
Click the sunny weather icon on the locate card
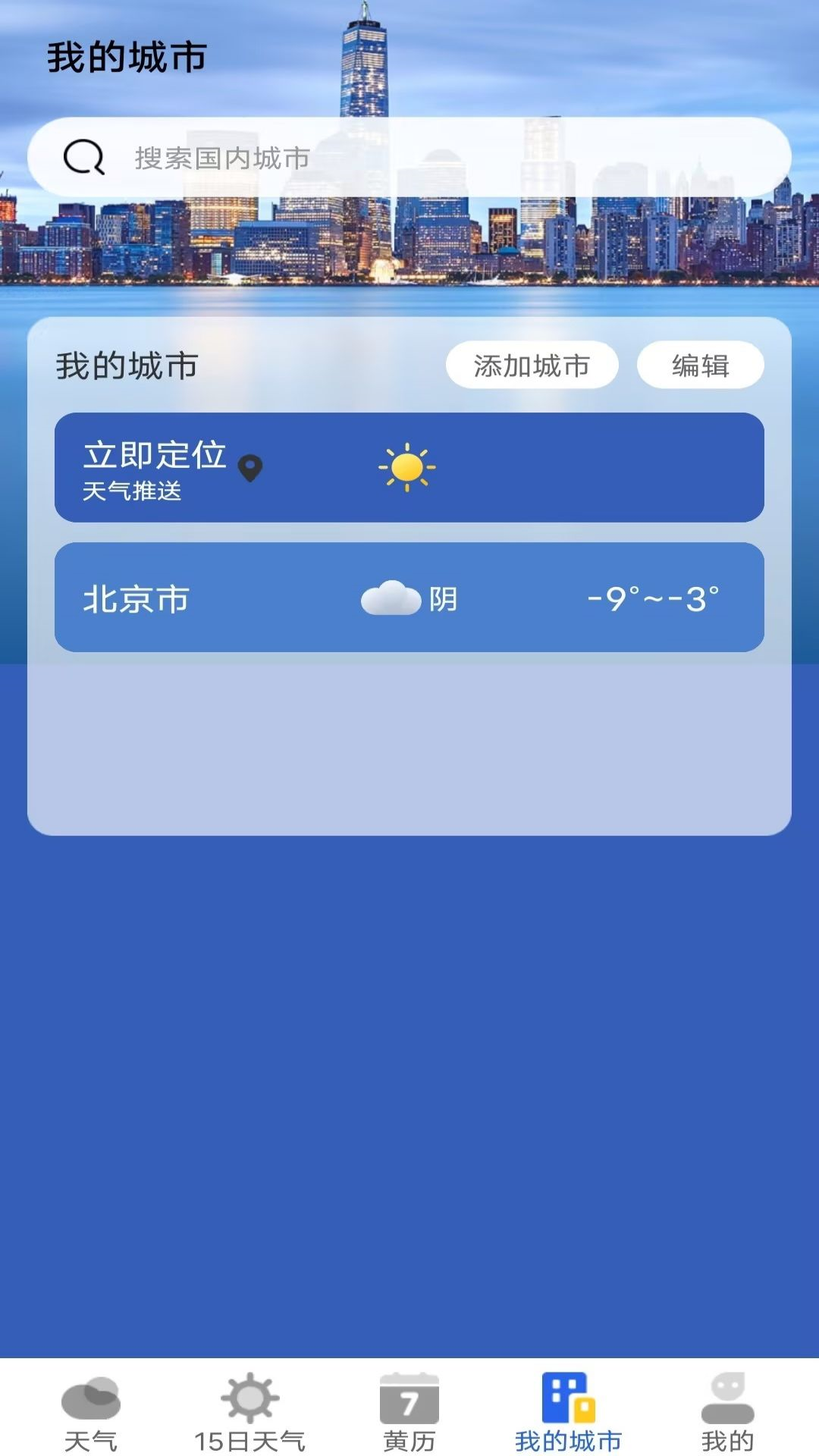pyautogui.click(x=408, y=469)
